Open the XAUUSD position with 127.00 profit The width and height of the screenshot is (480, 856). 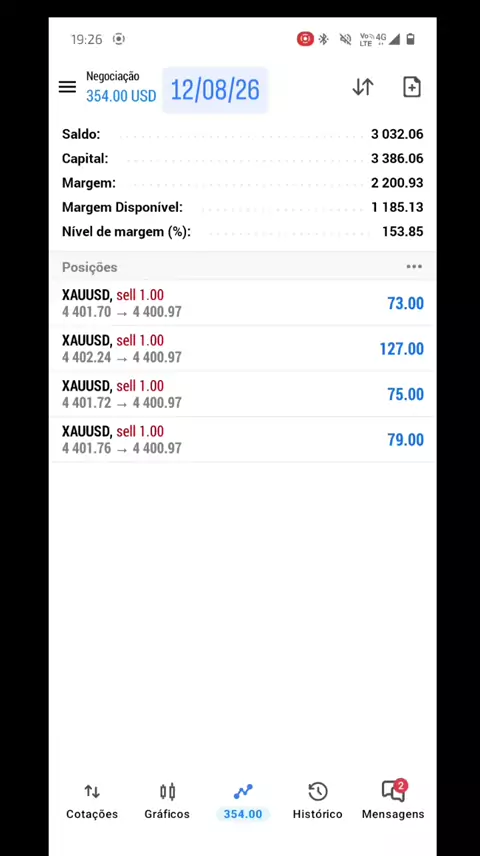click(x=242, y=348)
